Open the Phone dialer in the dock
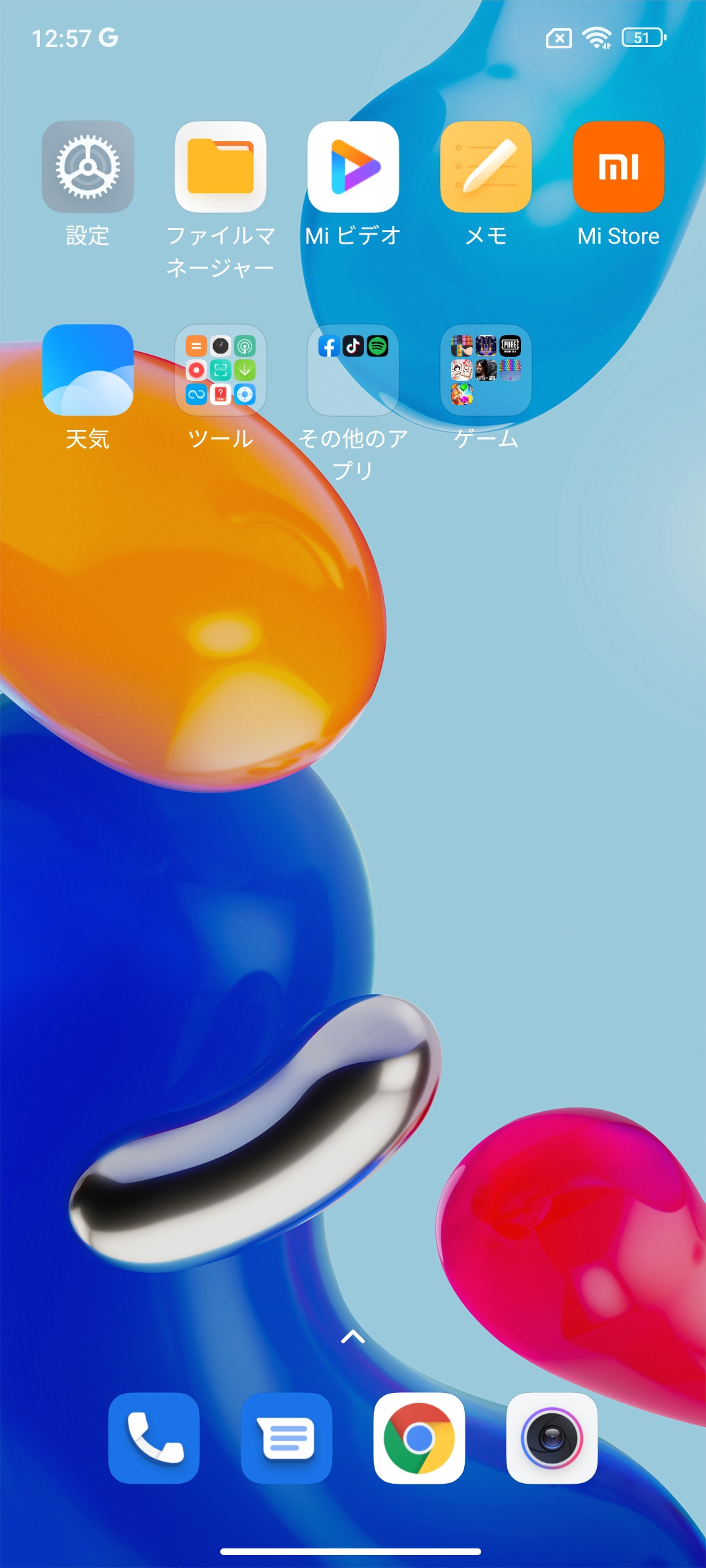The image size is (706, 1568). coord(154,1438)
